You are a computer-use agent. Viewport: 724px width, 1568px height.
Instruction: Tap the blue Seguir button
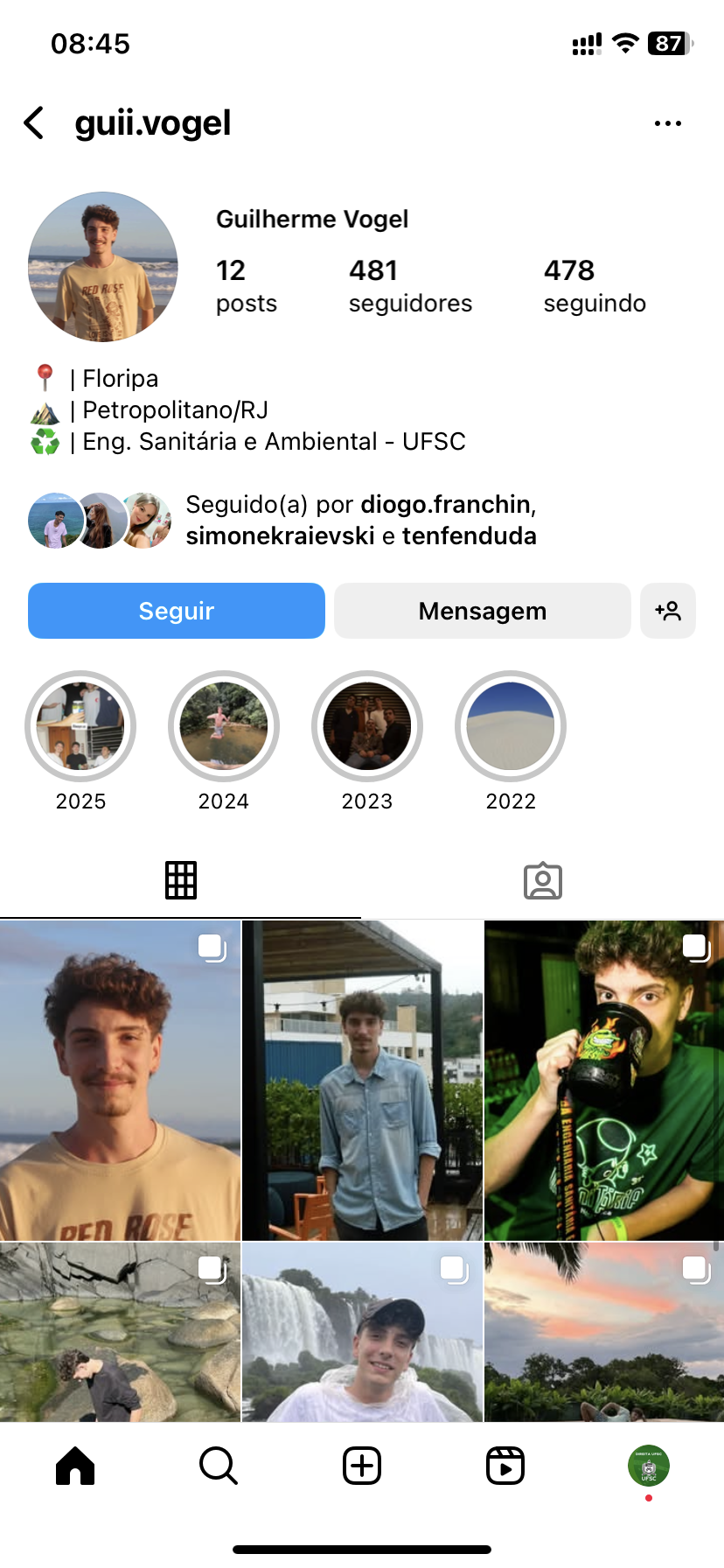(x=177, y=611)
